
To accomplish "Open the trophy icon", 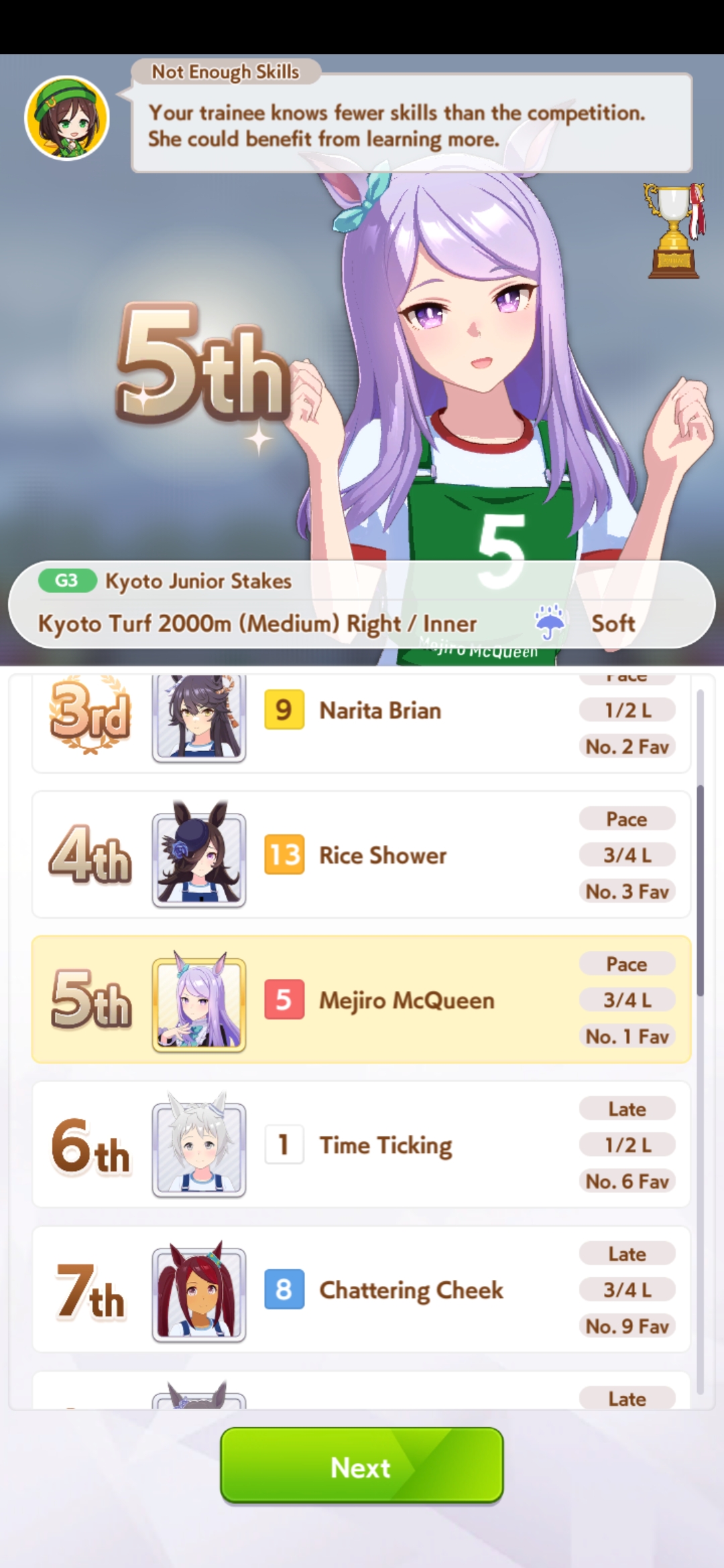I will [x=674, y=231].
